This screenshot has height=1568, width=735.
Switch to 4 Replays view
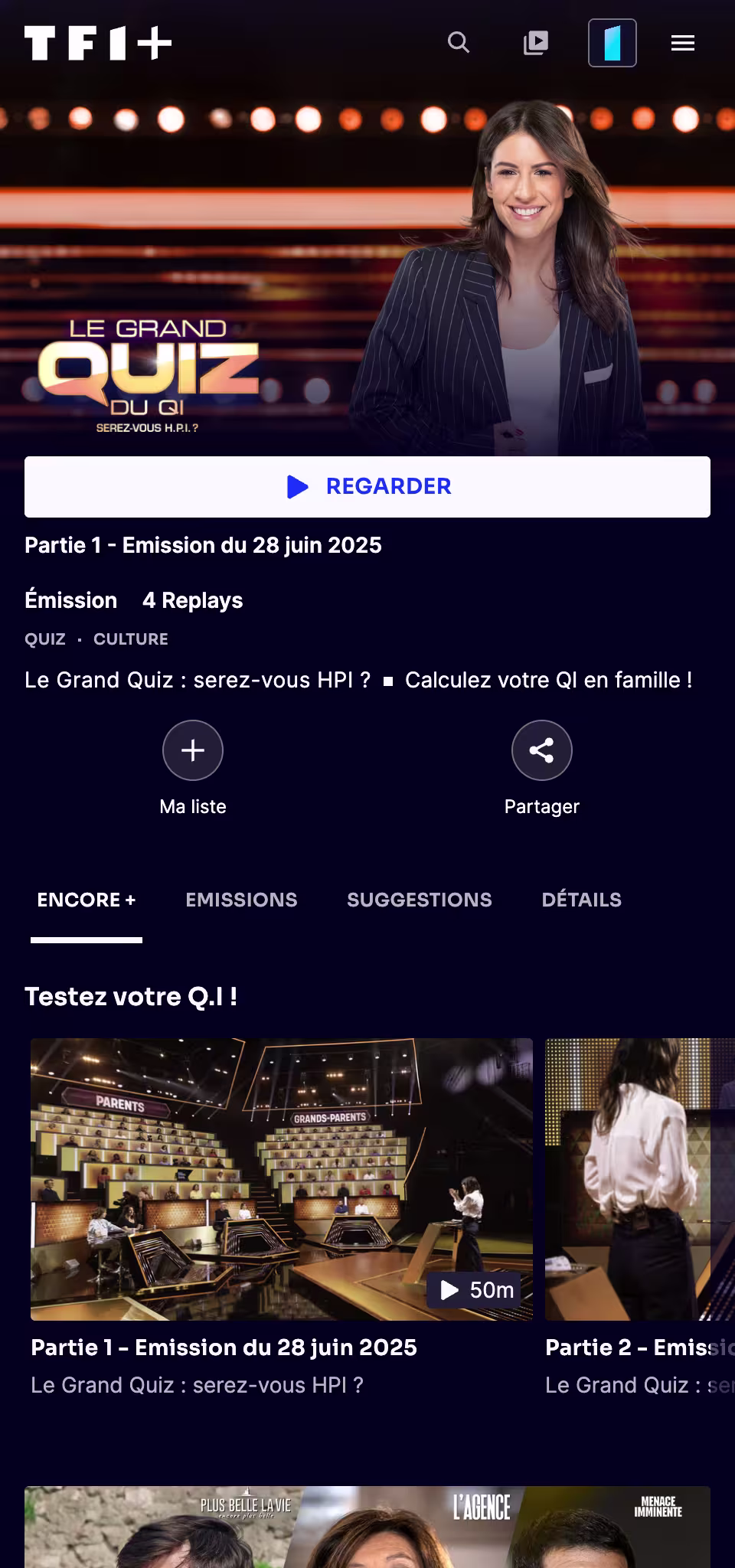coord(191,600)
